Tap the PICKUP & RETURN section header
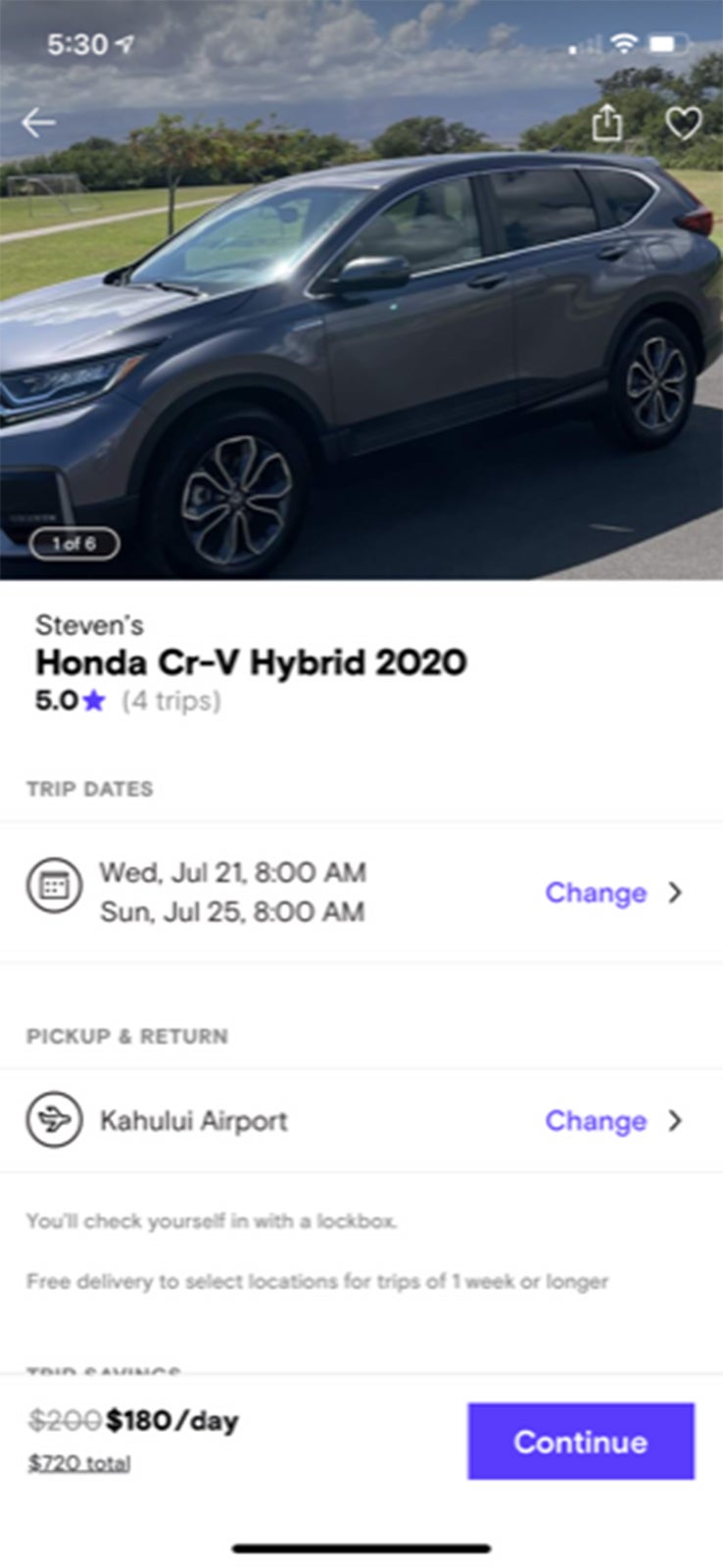Image resolution: width=723 pixels, height=1568 pixels. click(127, 1037)
